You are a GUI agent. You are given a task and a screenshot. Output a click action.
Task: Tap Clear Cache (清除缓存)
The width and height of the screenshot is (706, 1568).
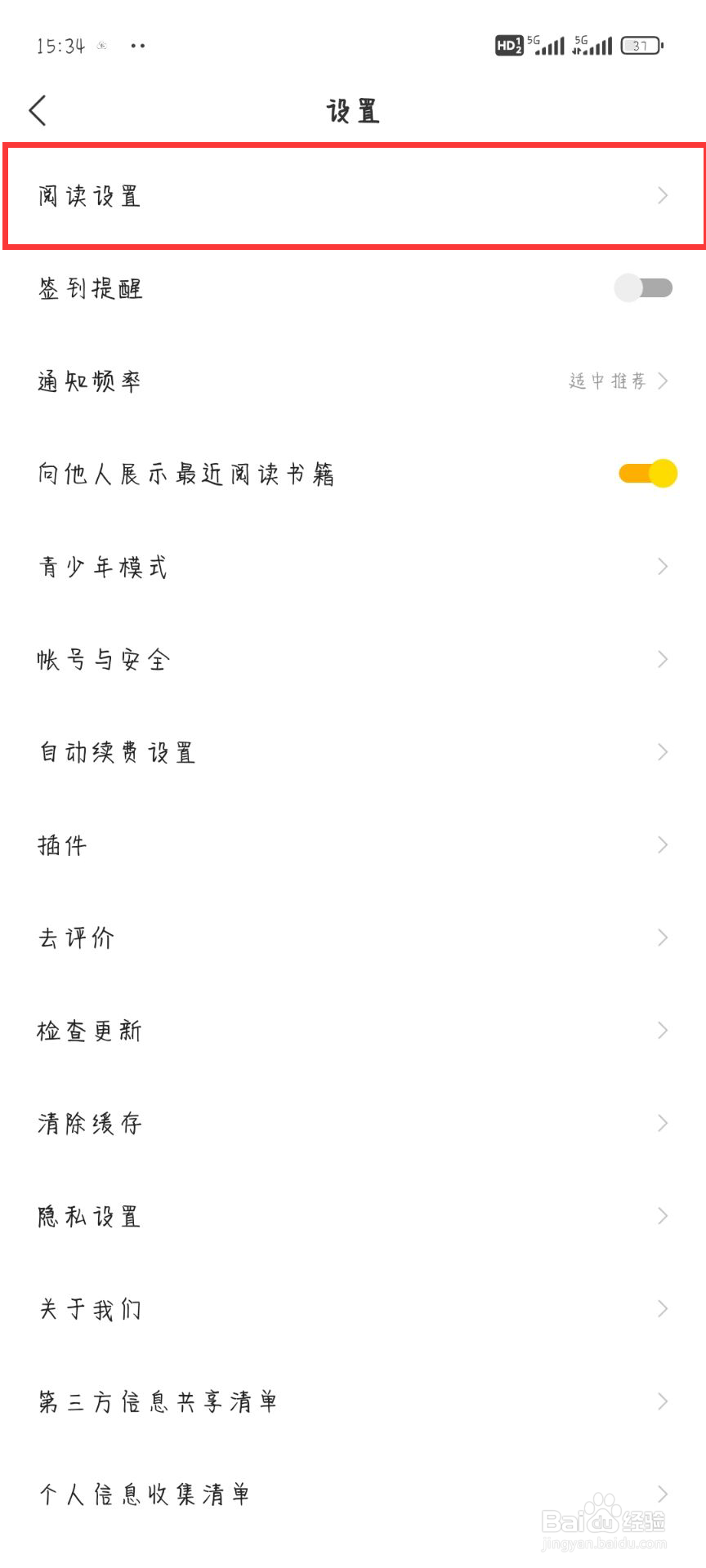pyautogui.click(x=351, y=1122)
